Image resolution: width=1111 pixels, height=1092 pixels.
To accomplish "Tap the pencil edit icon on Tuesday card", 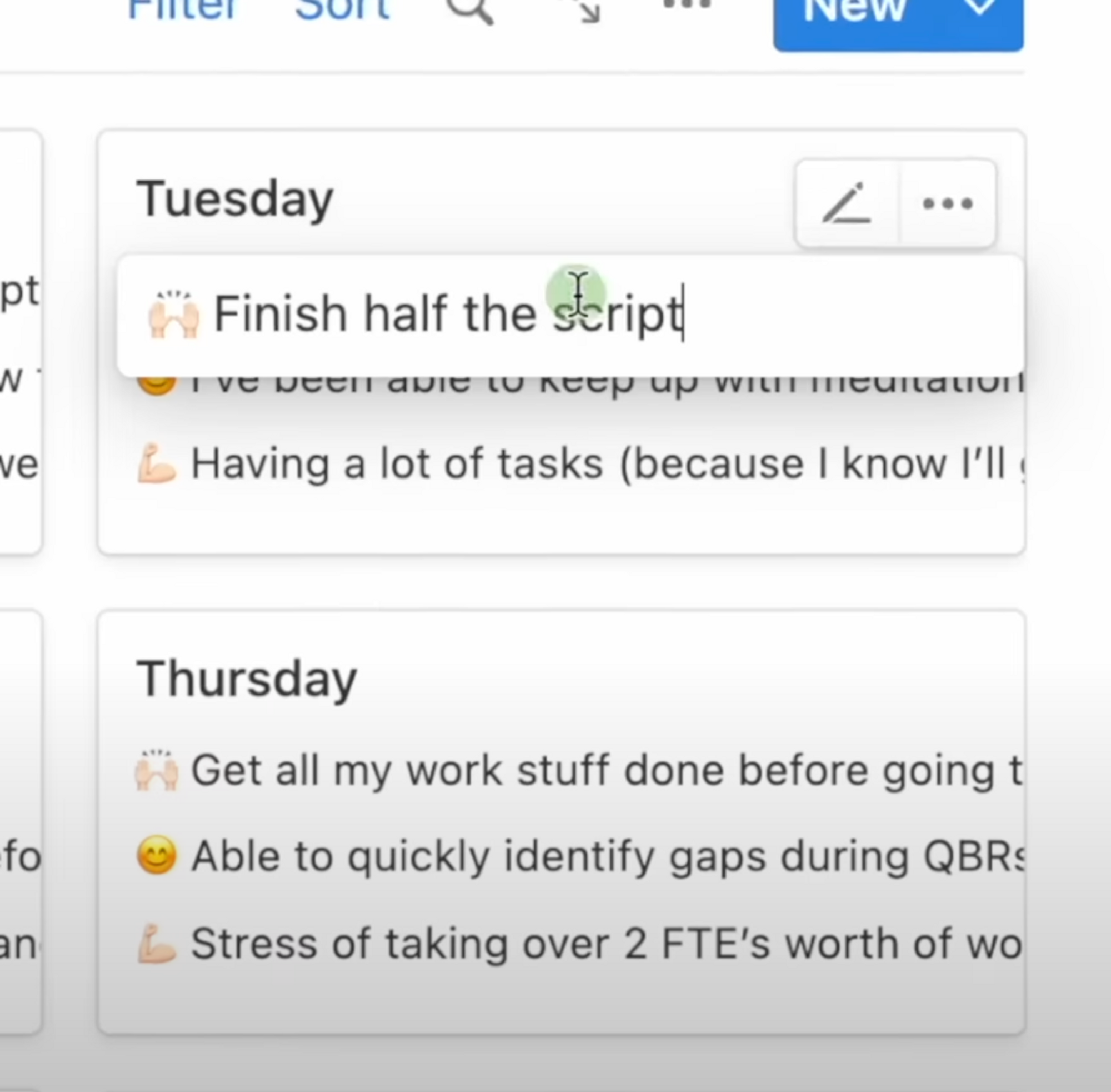I will coord(847,203).
